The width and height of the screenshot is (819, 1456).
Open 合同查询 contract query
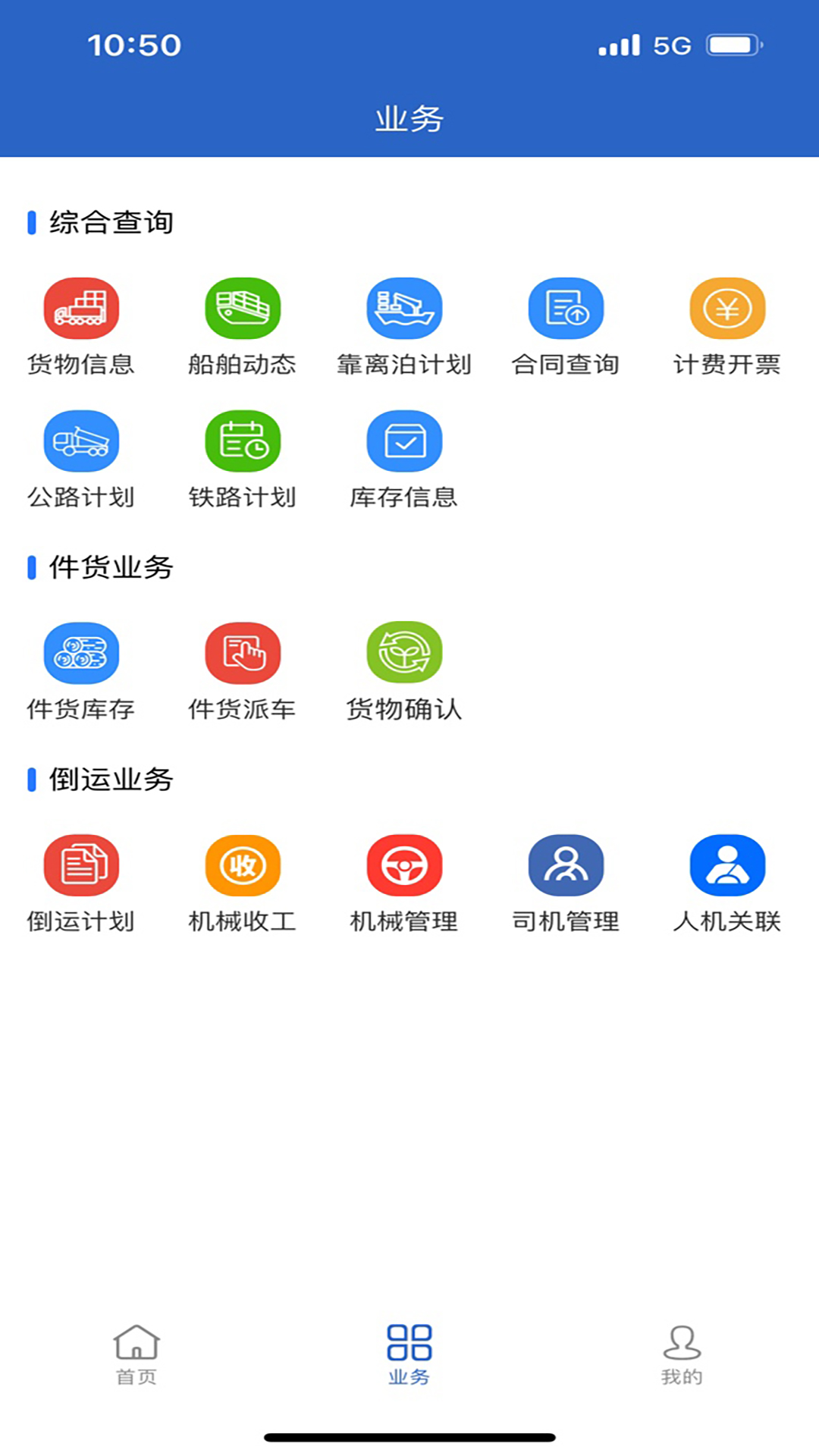coord(566,327)
